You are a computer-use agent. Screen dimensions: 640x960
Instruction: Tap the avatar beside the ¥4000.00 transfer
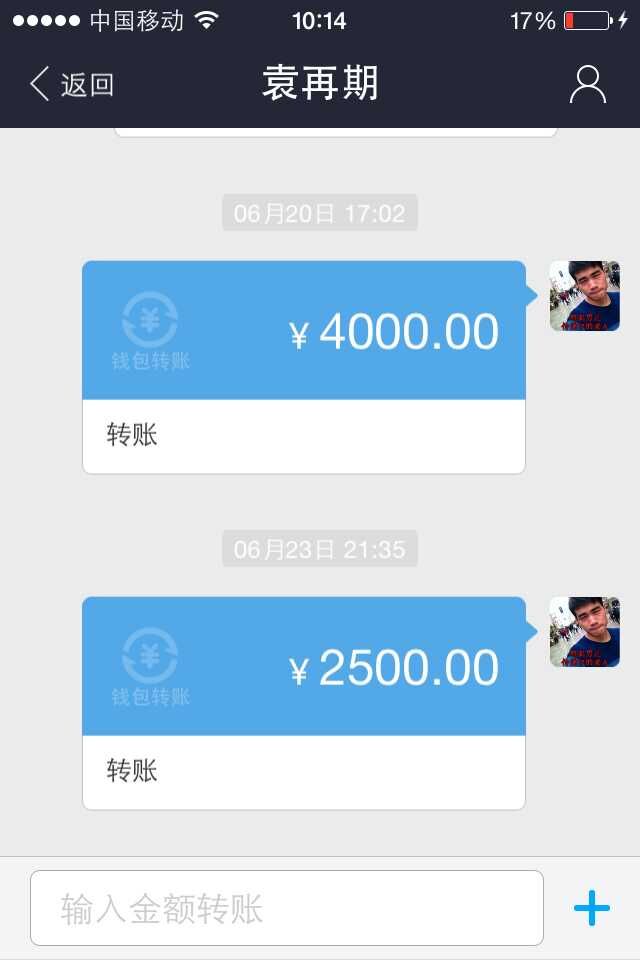coord(584,296)
